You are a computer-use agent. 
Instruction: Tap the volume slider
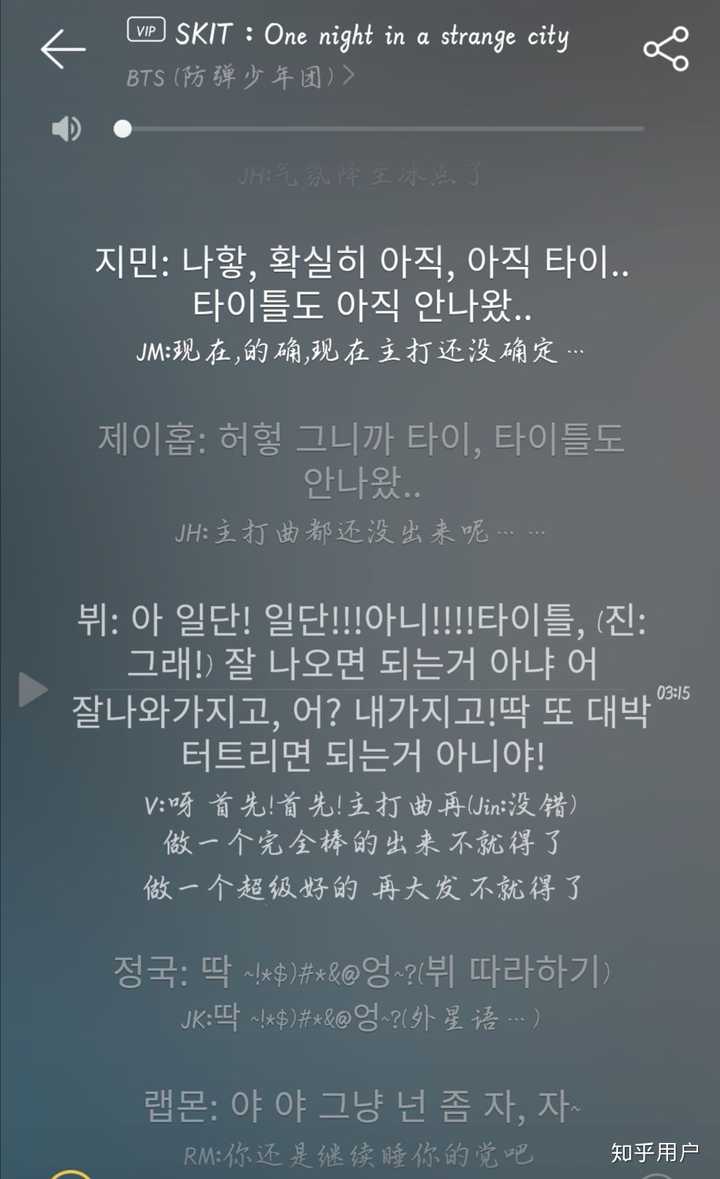380,129
